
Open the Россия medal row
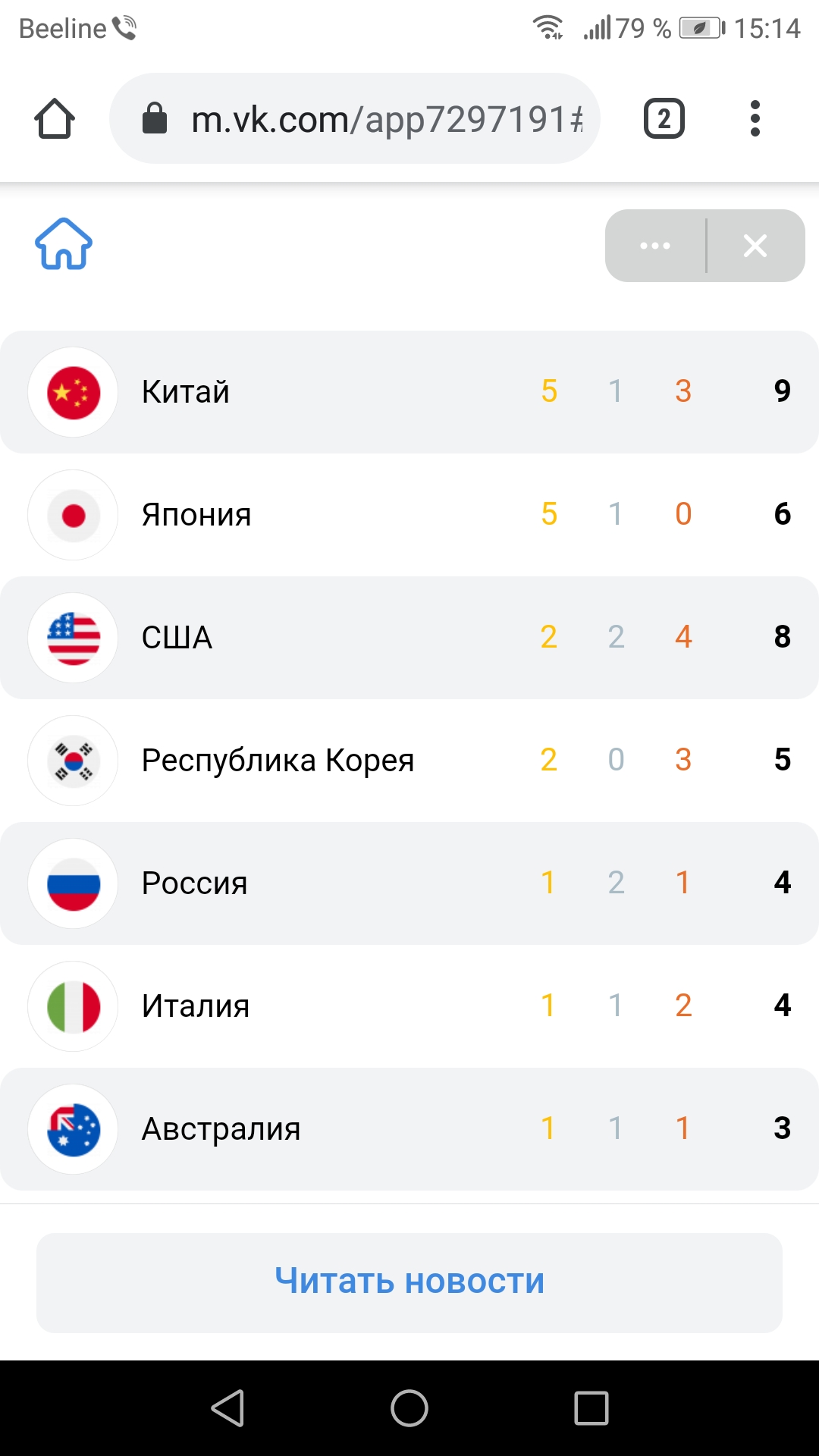pyautogui.click(x=409, y=883)
